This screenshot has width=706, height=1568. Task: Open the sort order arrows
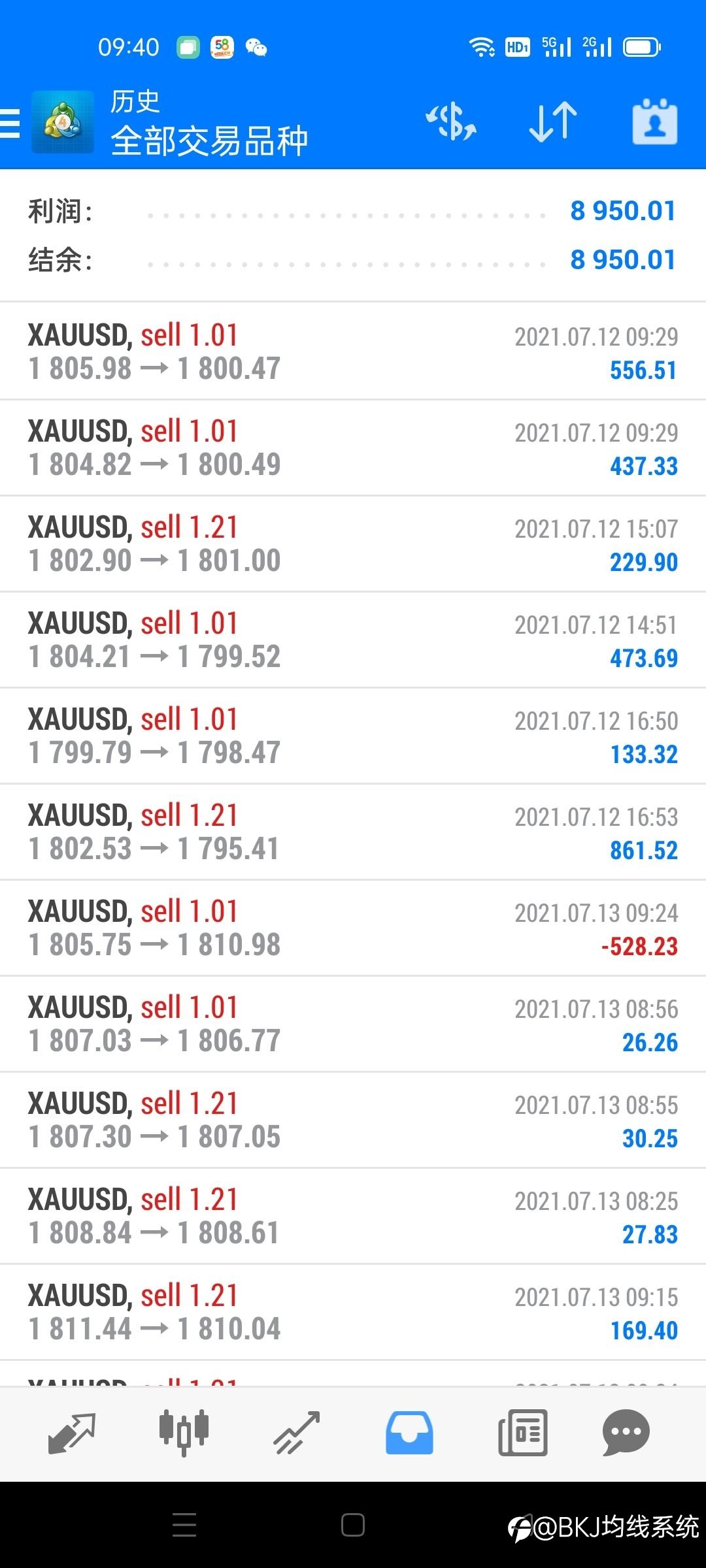point(553,122)
